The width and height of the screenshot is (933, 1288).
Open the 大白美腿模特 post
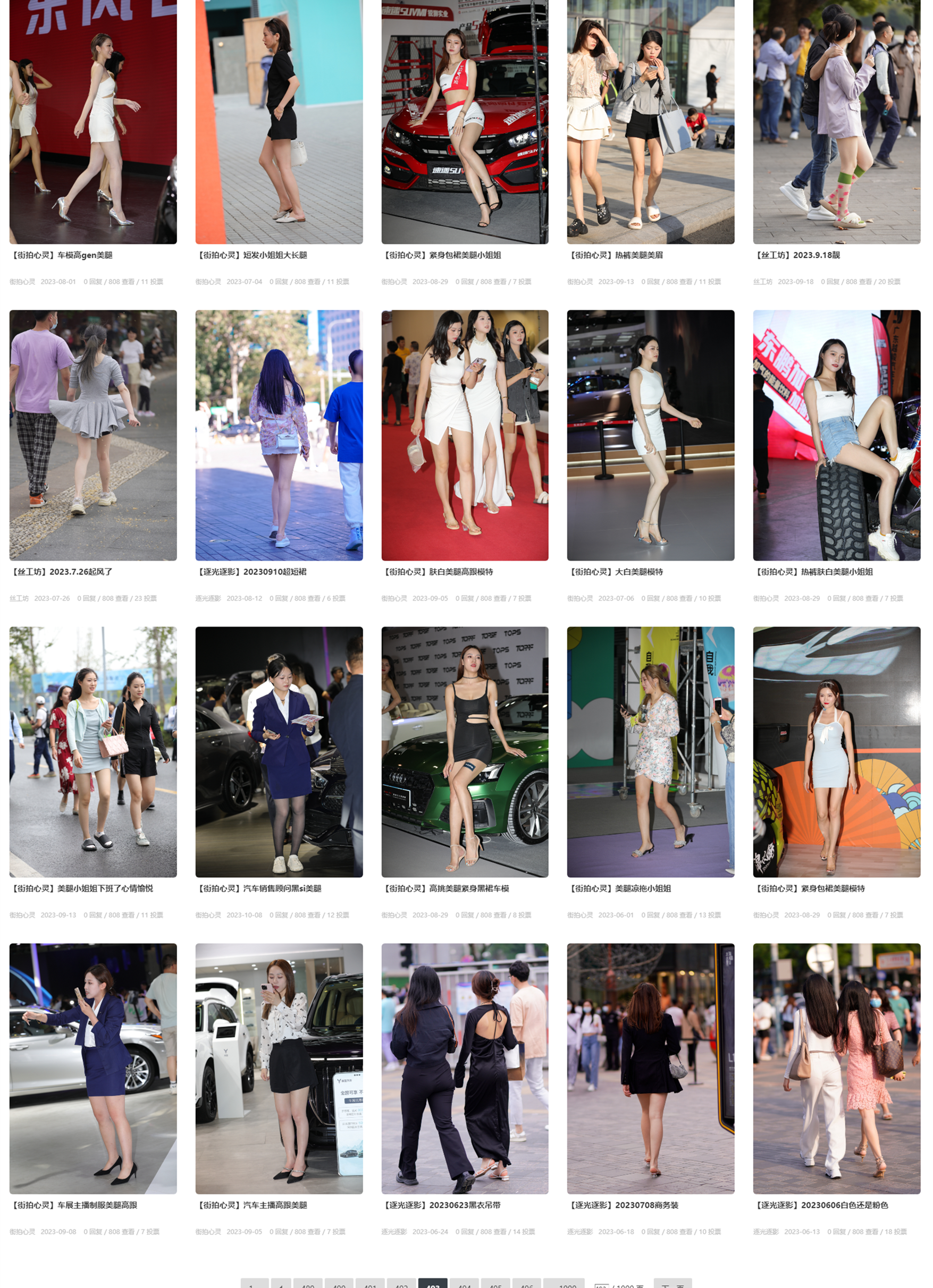point(616,572)
